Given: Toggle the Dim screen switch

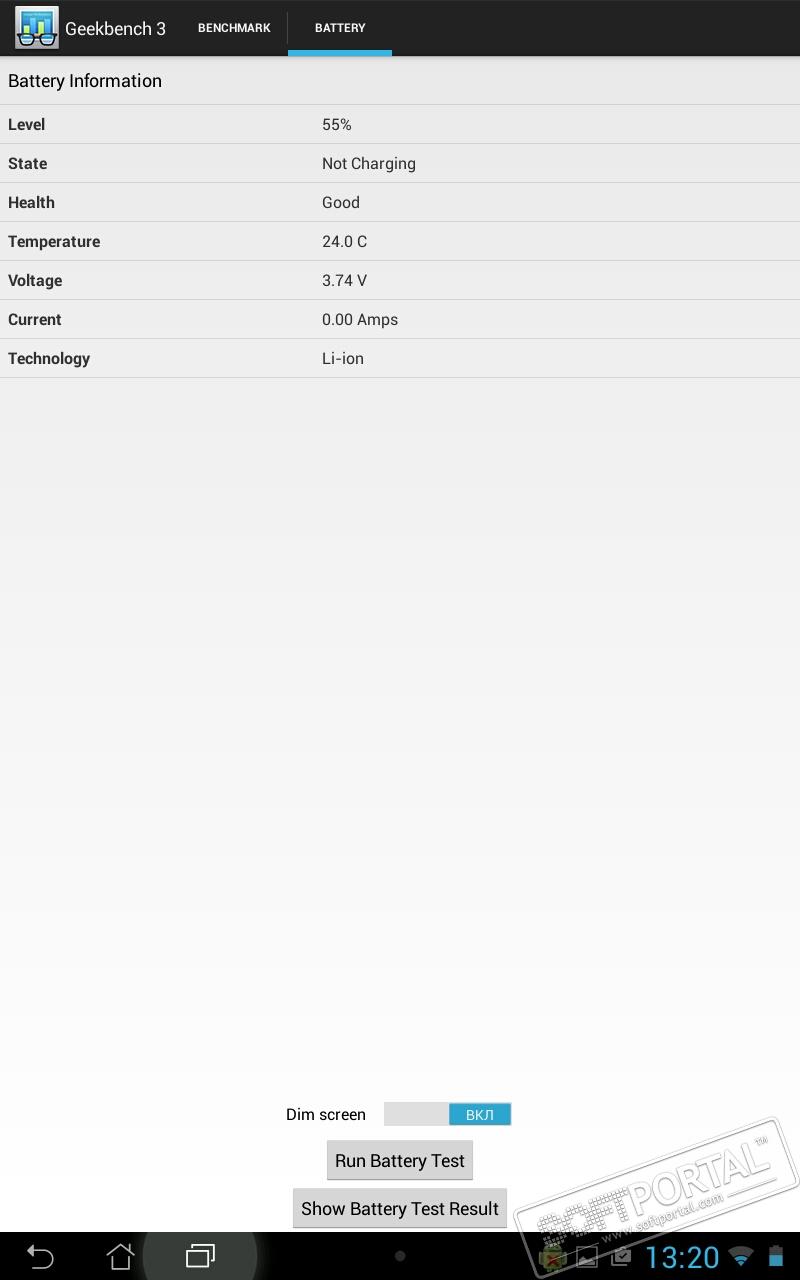Looking at the screenshot, I should [x=447, y=1114].
